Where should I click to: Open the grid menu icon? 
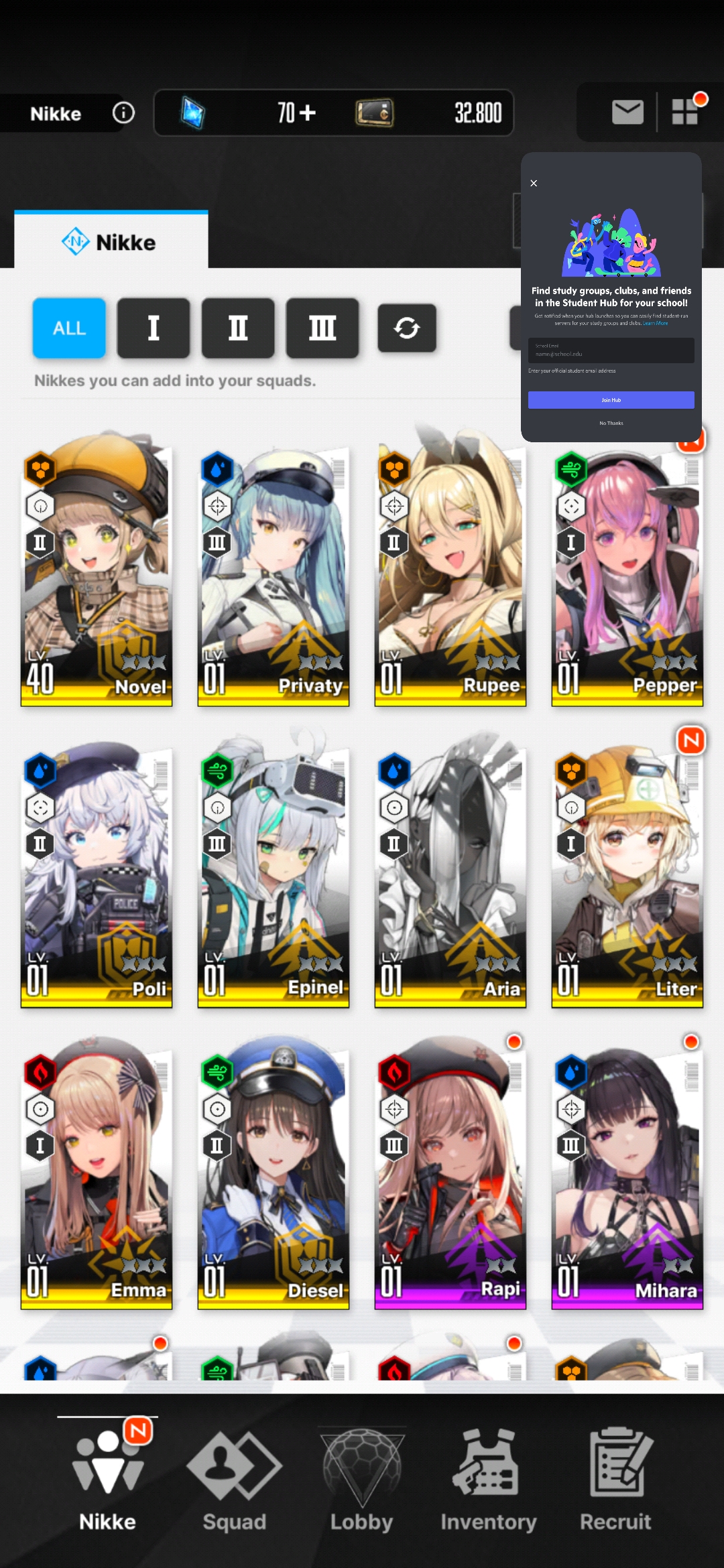pos(685,111)
